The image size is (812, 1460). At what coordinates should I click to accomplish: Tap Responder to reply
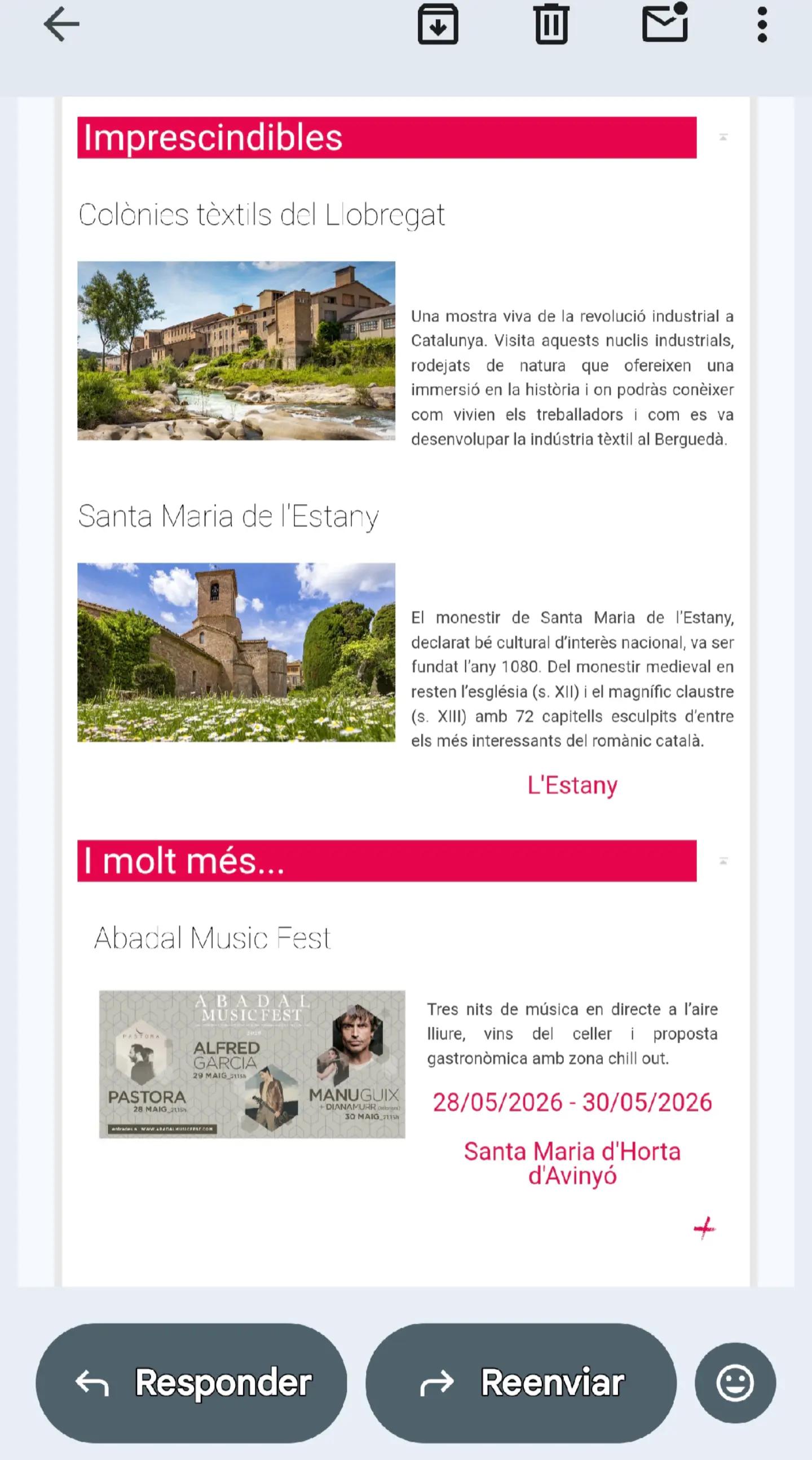(192, 1383)
